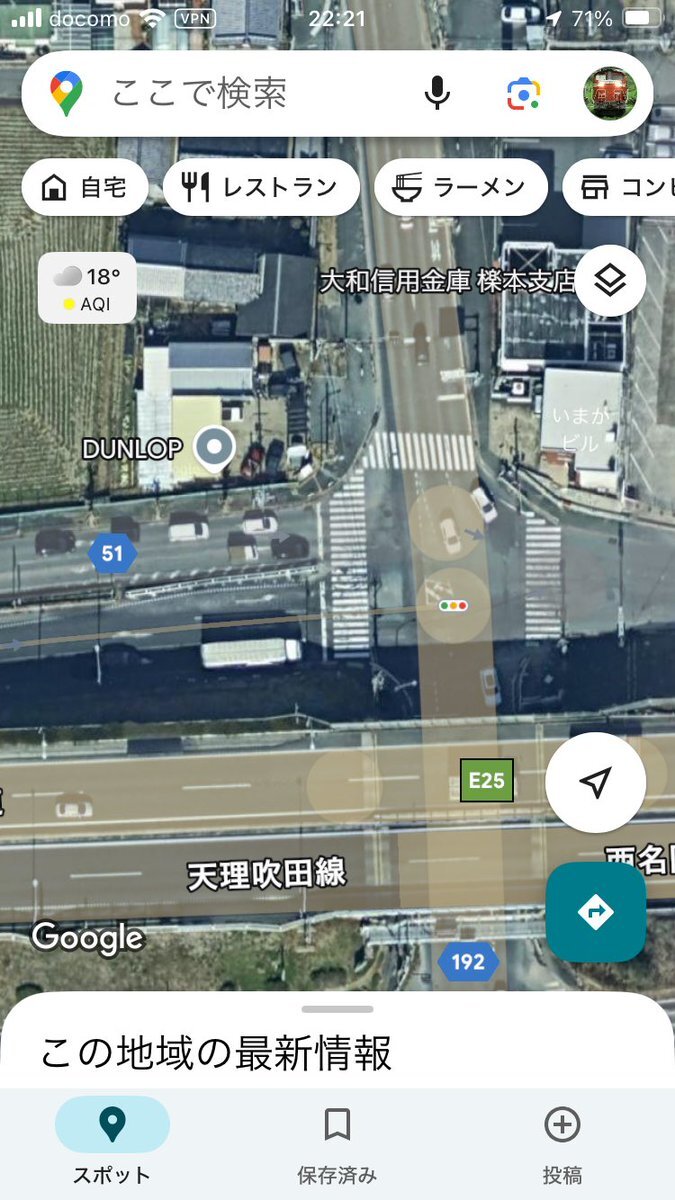Switch to the スポット tab
This screenshot has height=1200, width=675.
point(112,1142)
